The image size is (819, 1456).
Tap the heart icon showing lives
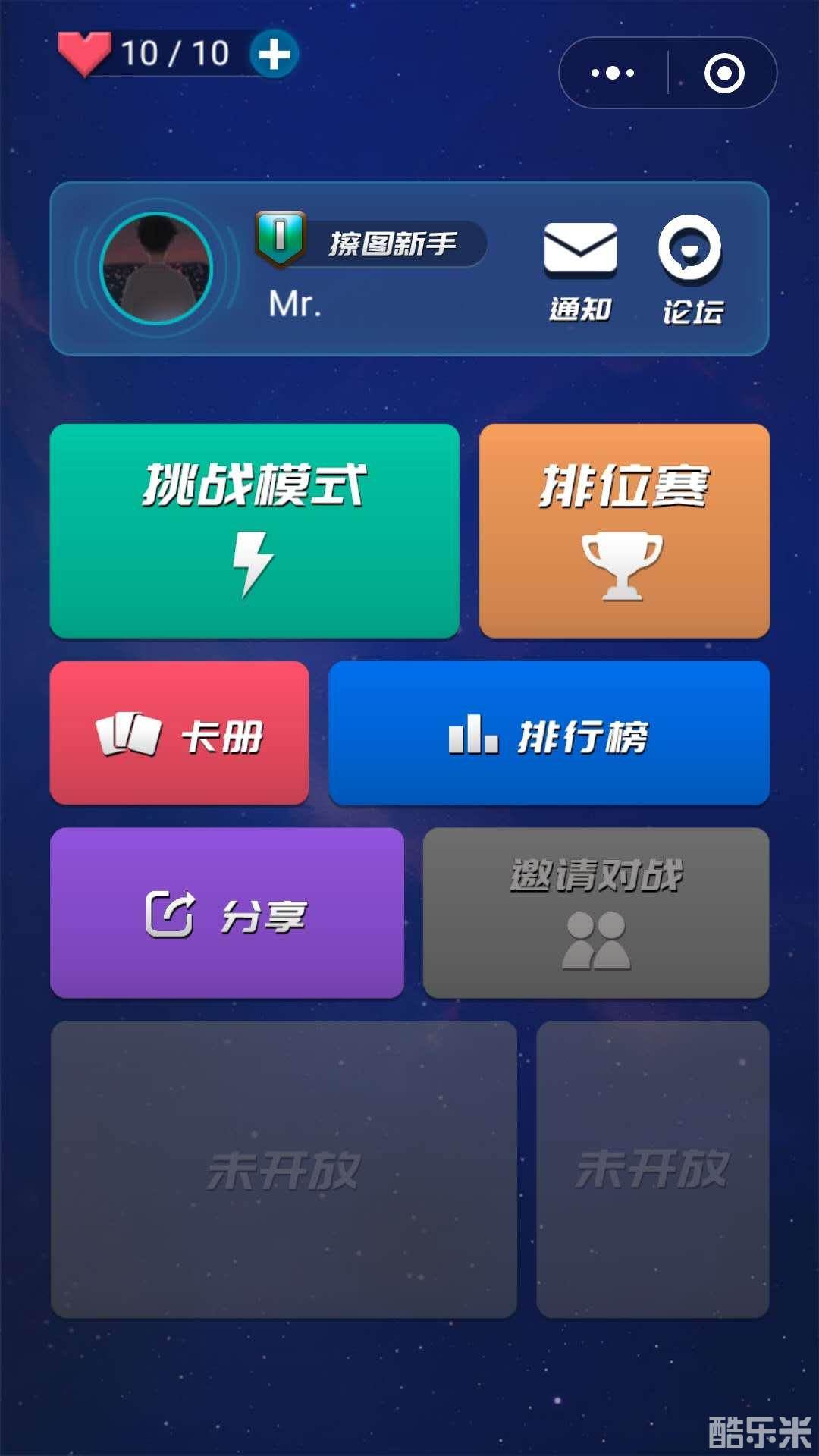pyautogui.click(x=83, y=52)
